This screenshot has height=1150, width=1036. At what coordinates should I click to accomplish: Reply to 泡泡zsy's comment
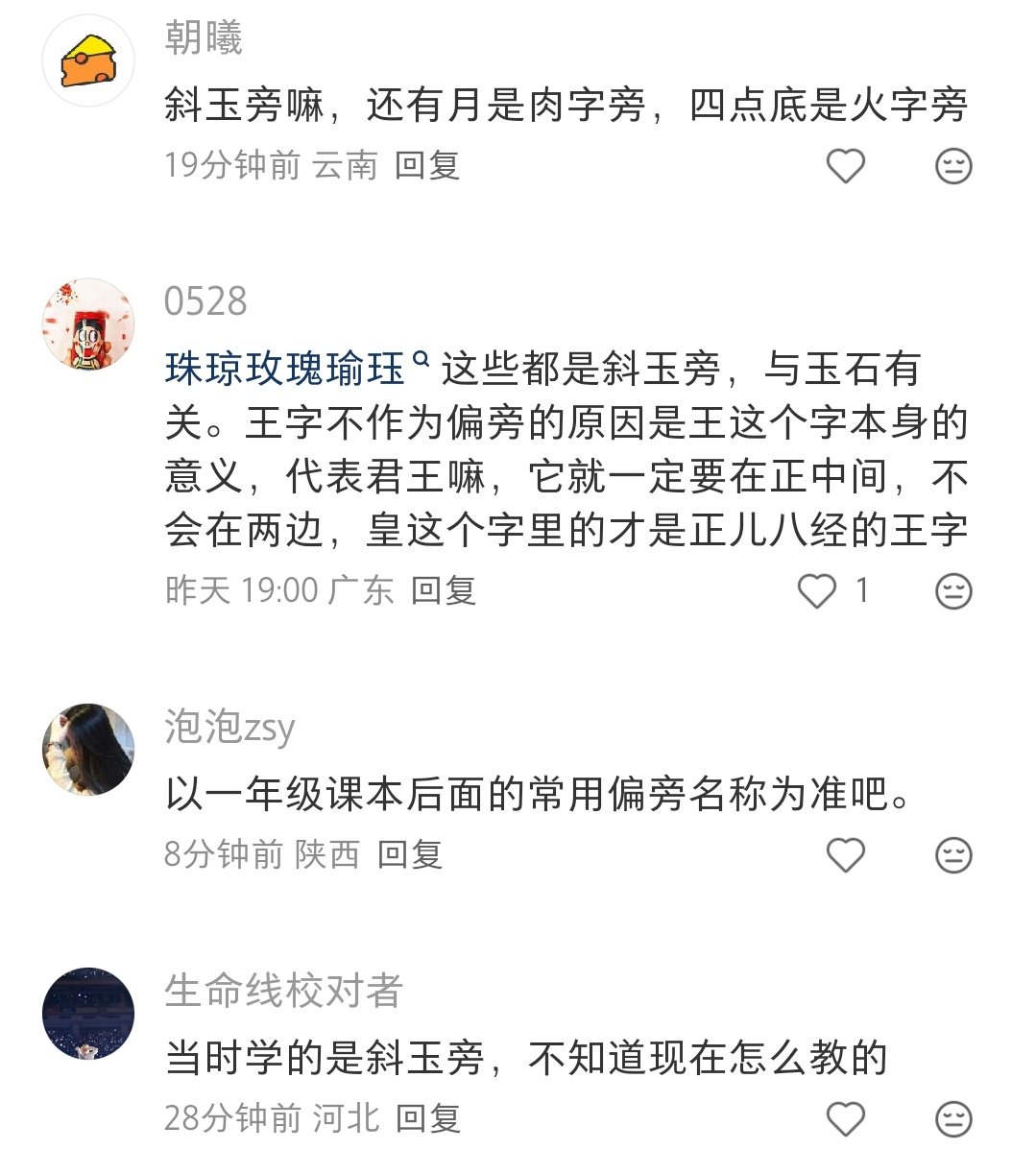point(410,854)
